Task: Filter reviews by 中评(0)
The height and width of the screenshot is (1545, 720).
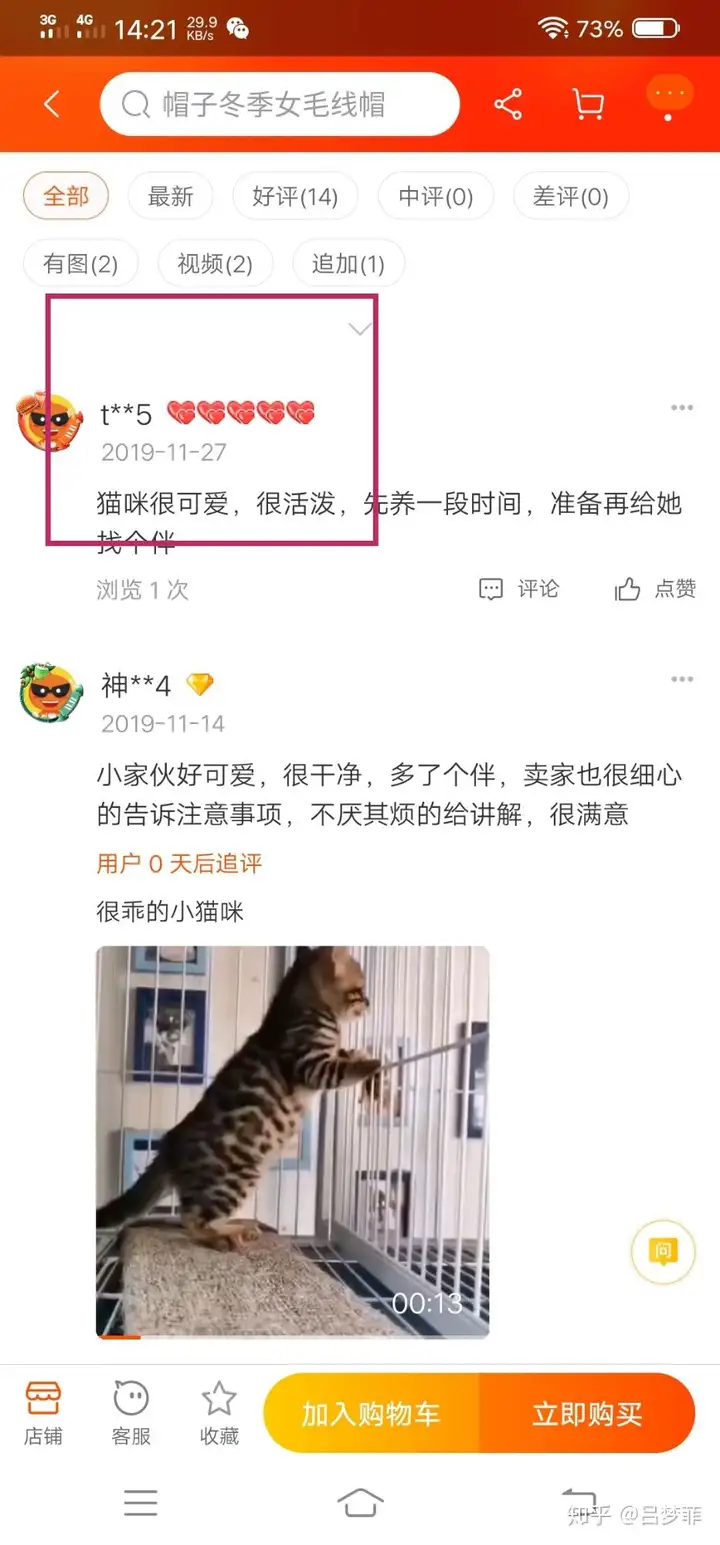Action: 435,196
